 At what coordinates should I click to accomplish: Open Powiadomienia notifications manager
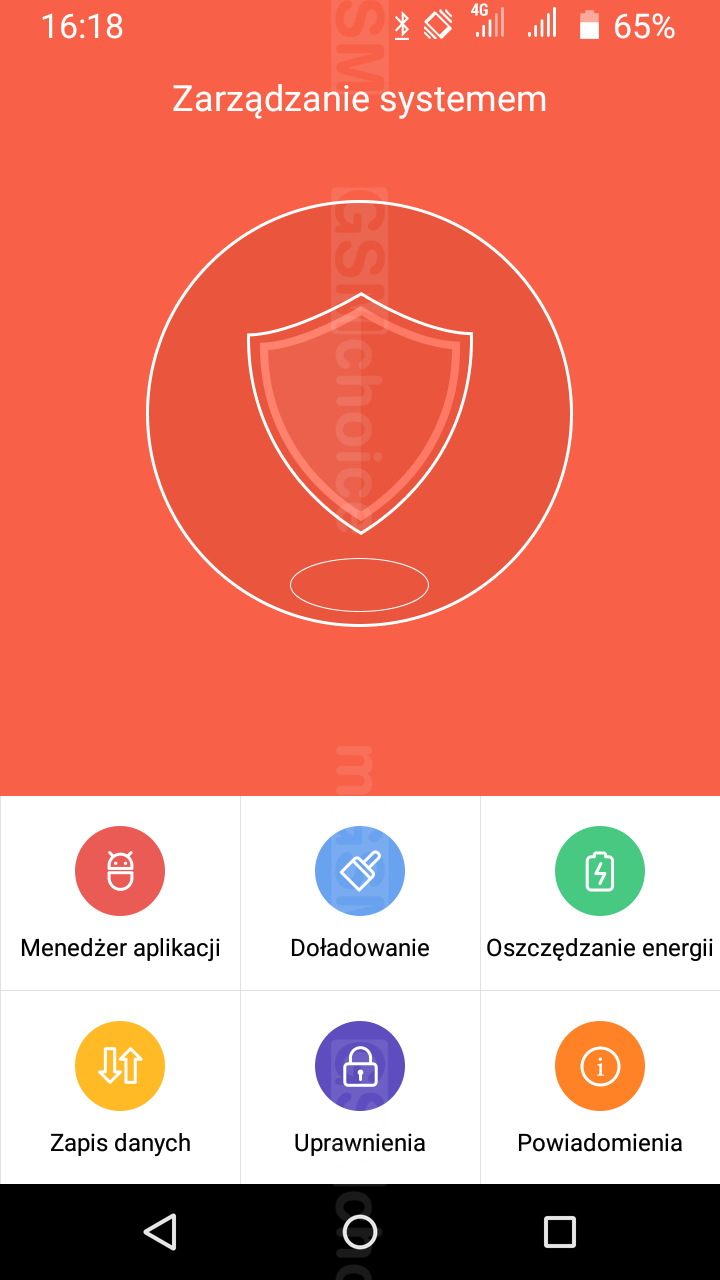600,1088
